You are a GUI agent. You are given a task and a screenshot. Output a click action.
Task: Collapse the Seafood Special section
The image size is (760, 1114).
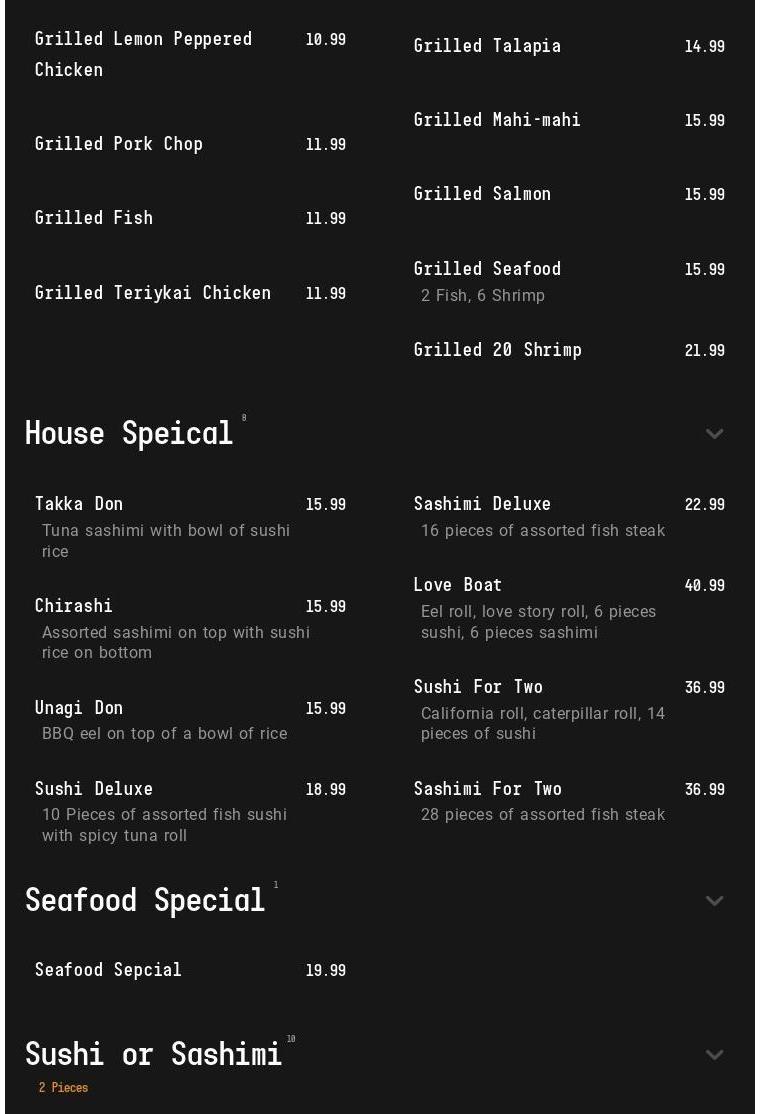pos(714,901)
